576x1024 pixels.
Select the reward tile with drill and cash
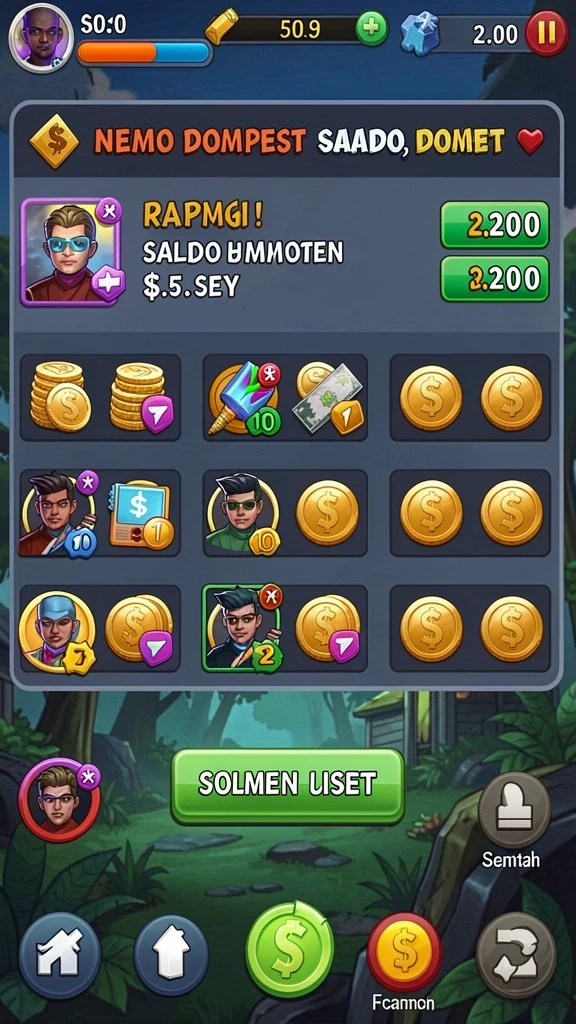(x=285, y=397)
